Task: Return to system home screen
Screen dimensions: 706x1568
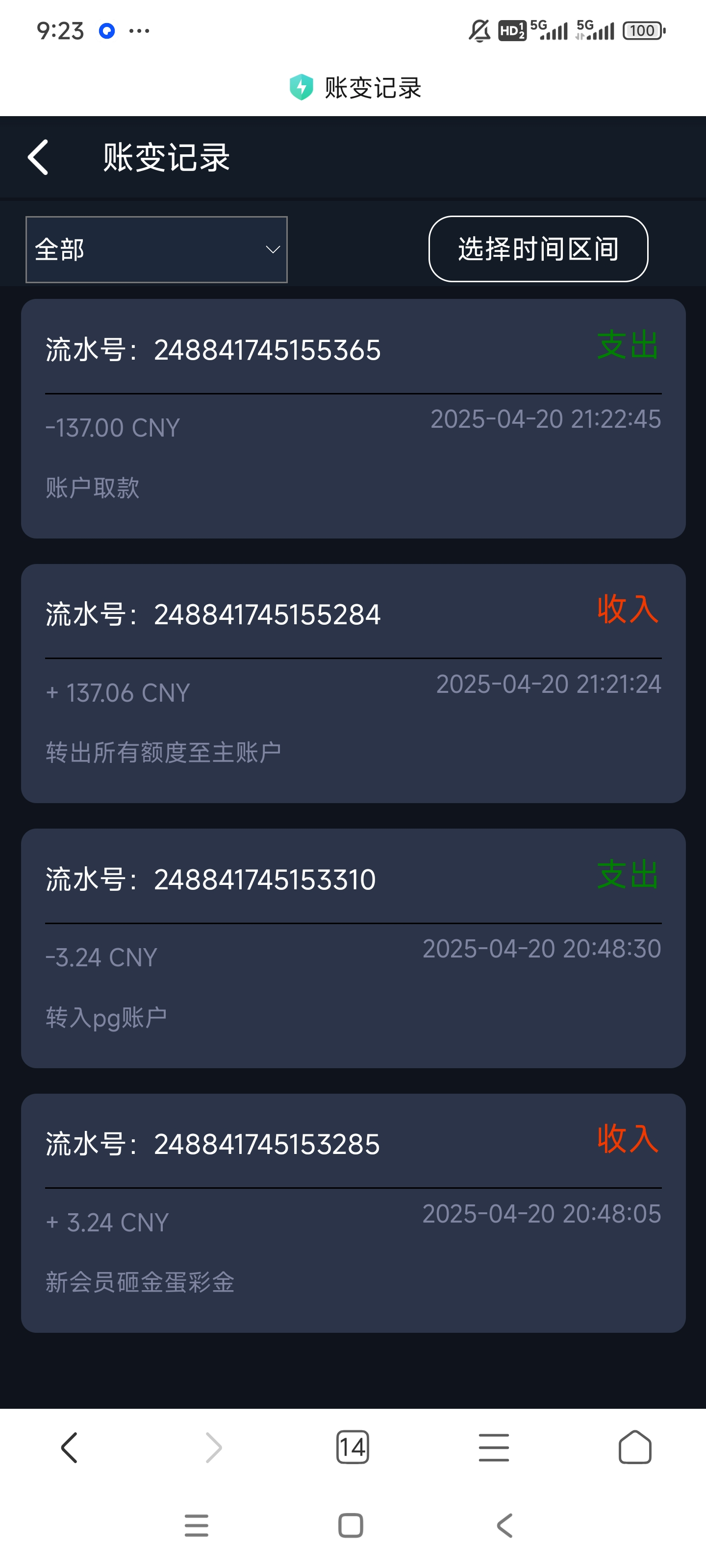Action: 351,1525
